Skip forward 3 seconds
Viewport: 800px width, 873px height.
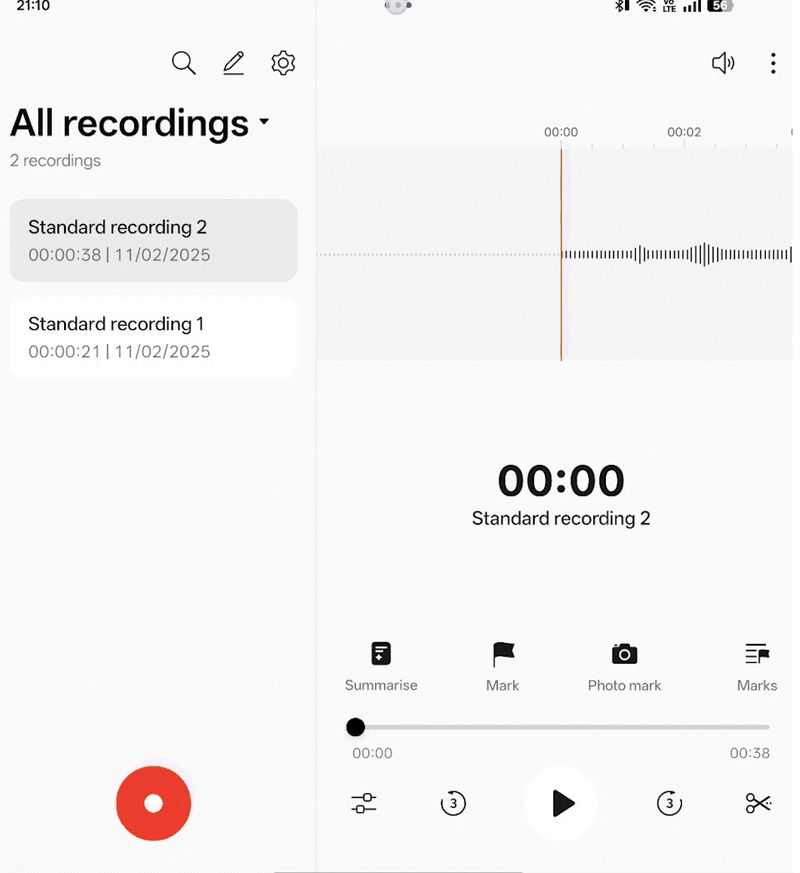[669, 803]
